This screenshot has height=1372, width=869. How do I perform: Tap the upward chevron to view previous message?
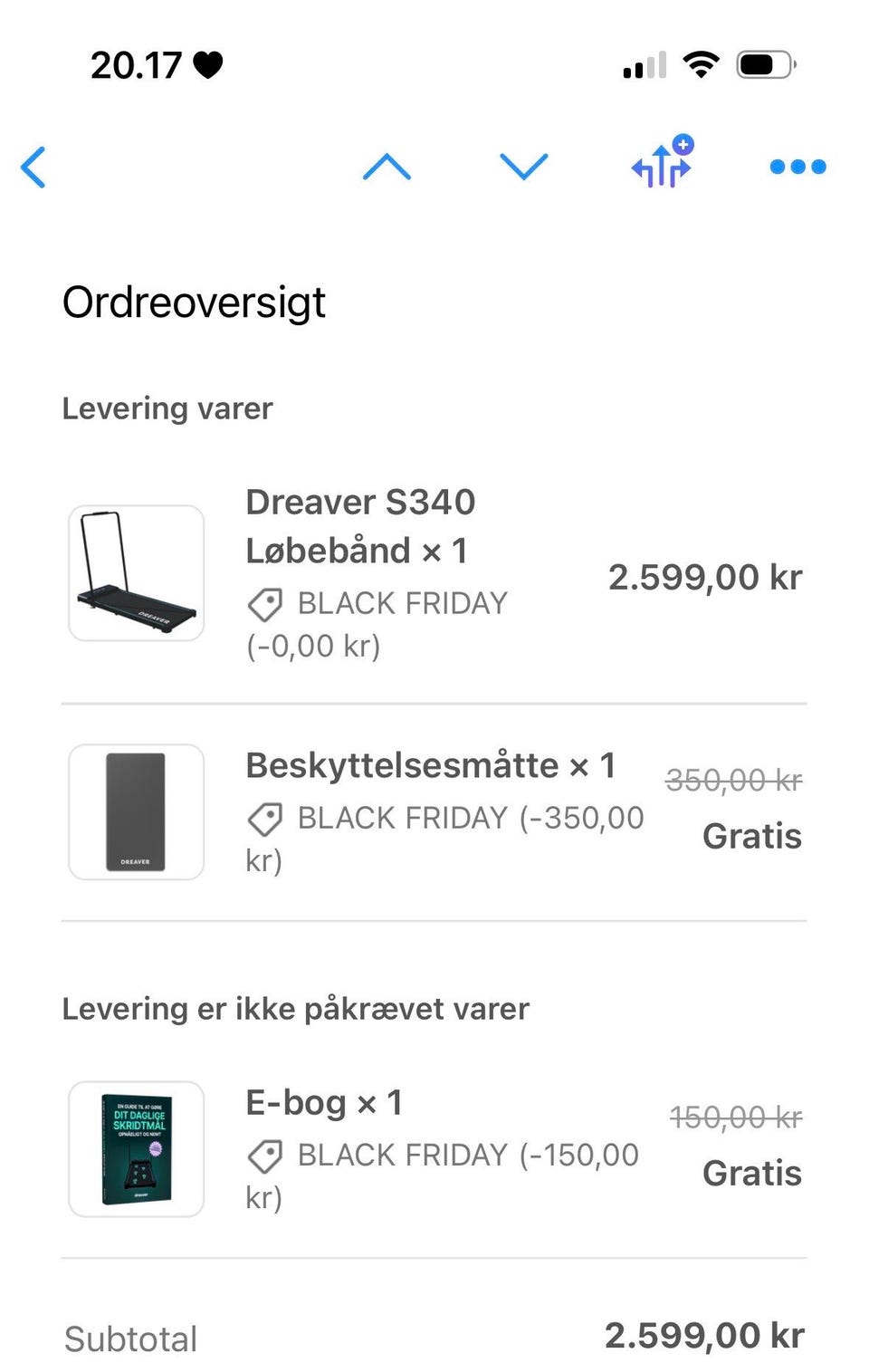[x=387, y=167]
